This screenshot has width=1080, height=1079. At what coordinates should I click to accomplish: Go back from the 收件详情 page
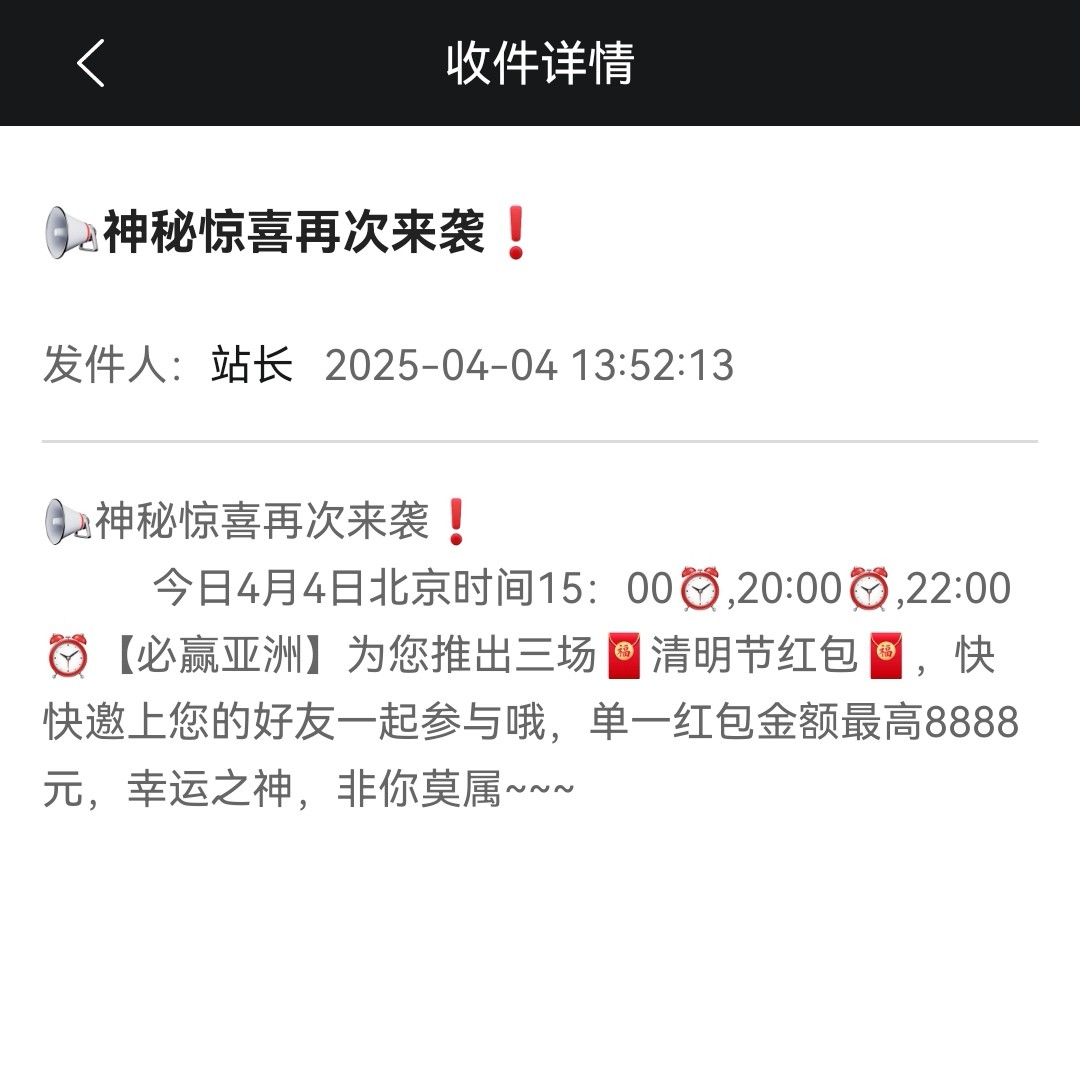(91, 63)
